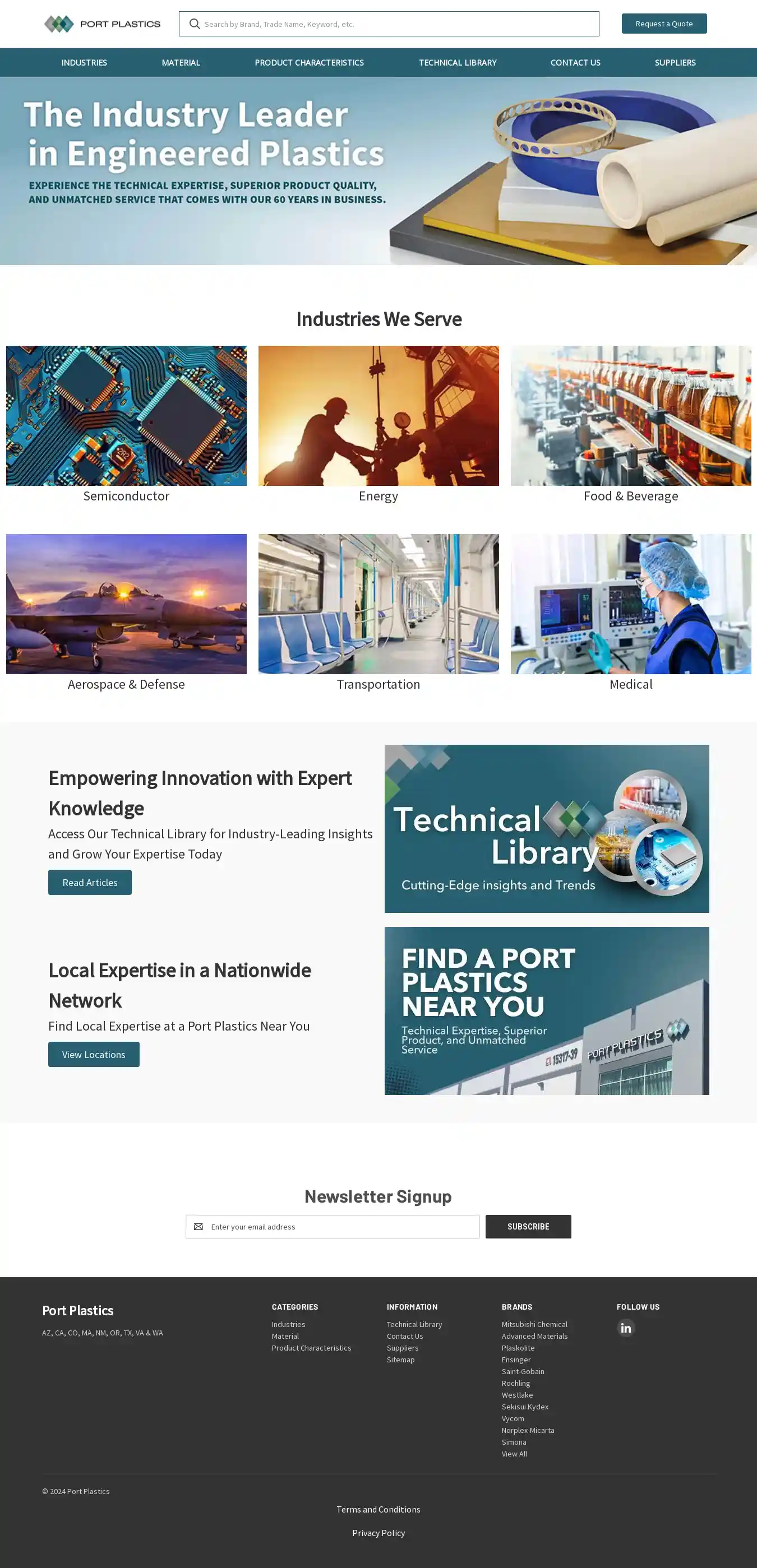Select the Food & Beverage industry tile
Screen dimensions: 757x1568
(x=630, y=416)
